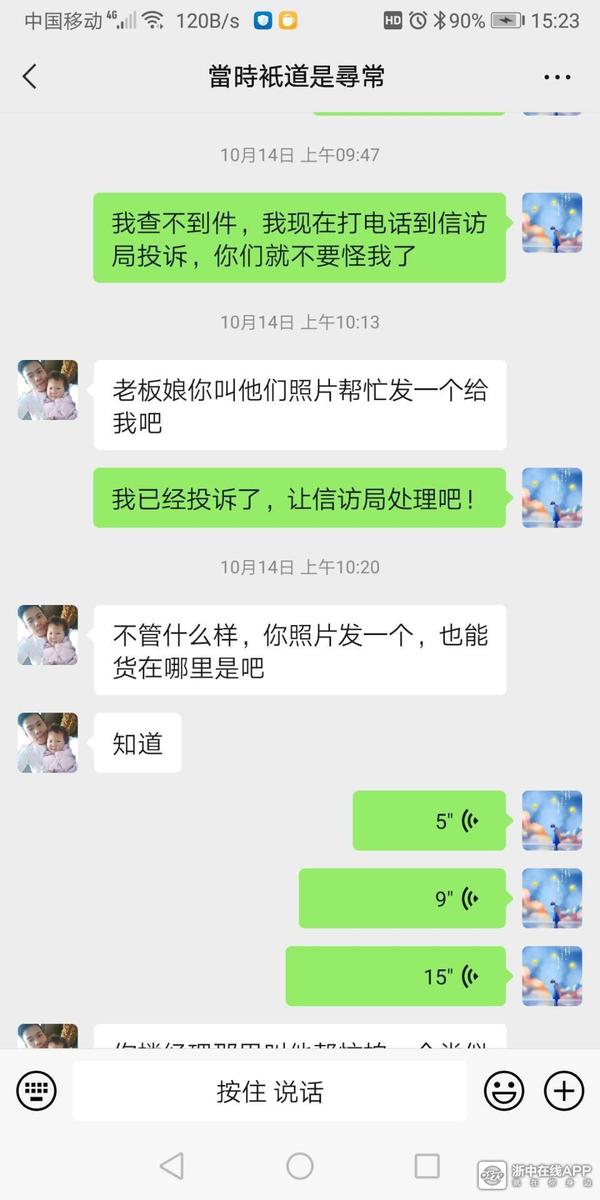Play the 9-second voice message

(x=402, y=898)
